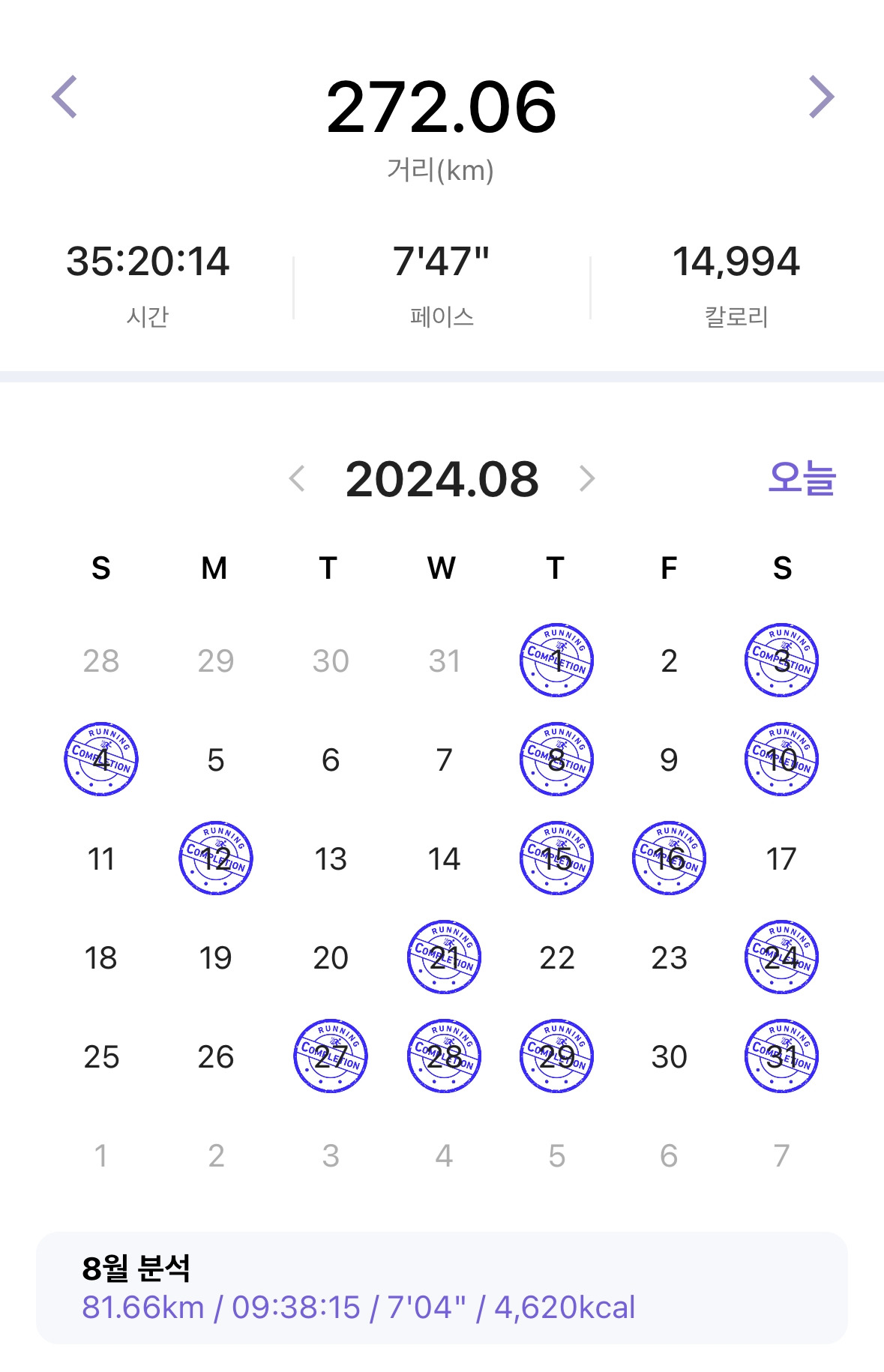Open the August 12 run stamp
Viewport: 884px width, 1372px height.
click(x=216, y=858)
